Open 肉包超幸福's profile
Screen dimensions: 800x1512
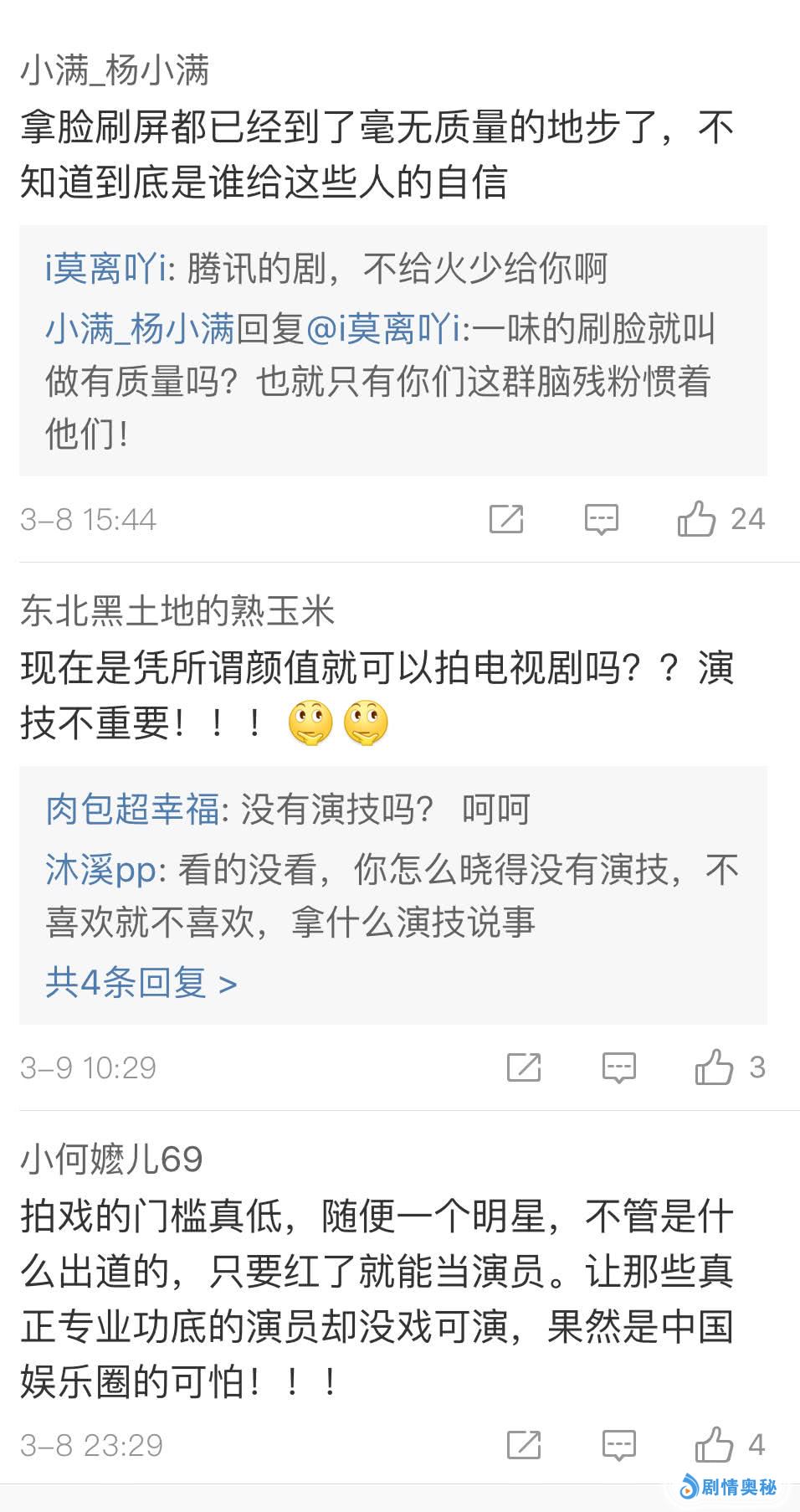(132, 810)
